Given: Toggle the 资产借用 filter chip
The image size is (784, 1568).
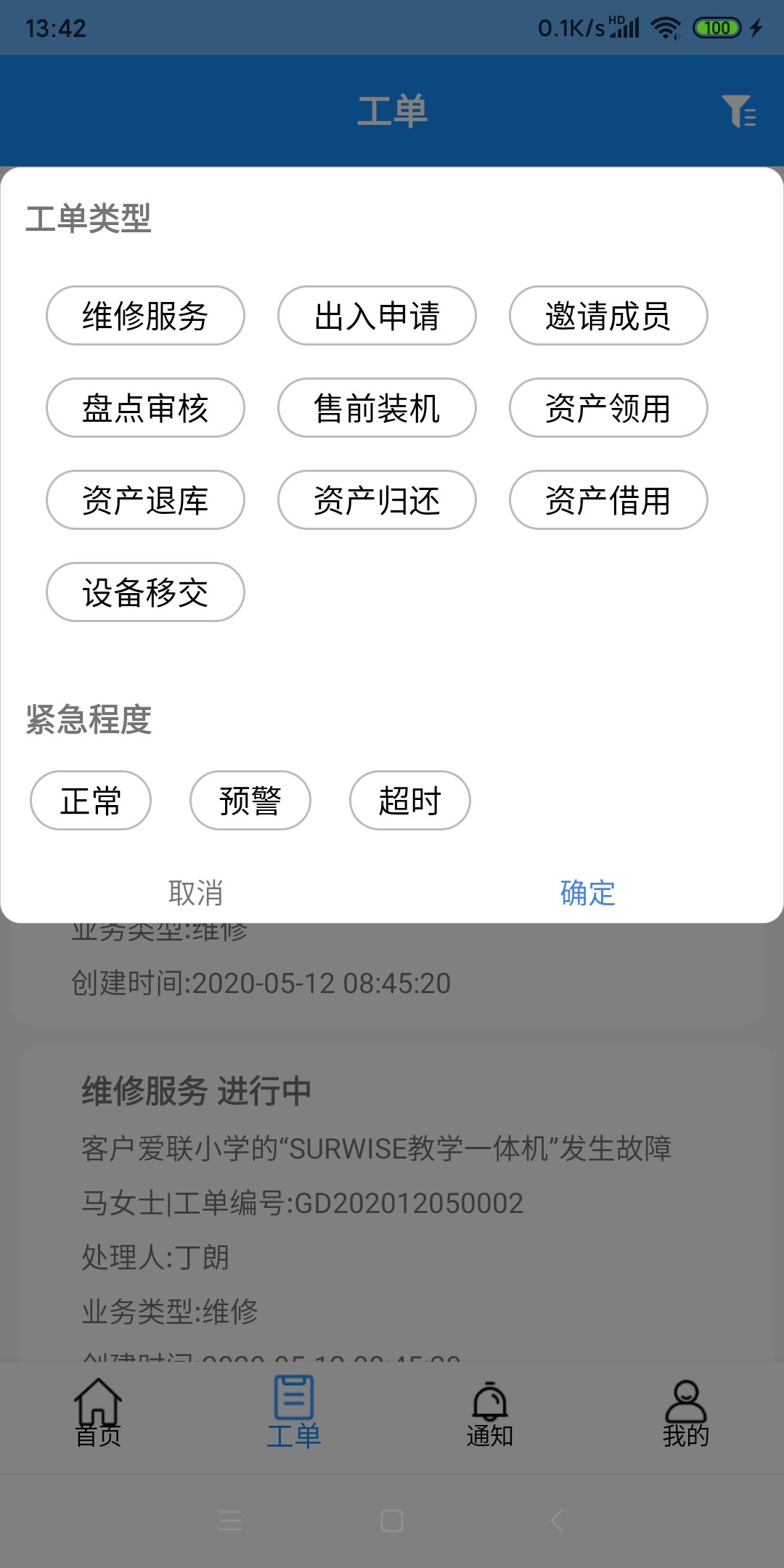Looking at the screenshot, I should pyautogui.click(x=608, y=500).
